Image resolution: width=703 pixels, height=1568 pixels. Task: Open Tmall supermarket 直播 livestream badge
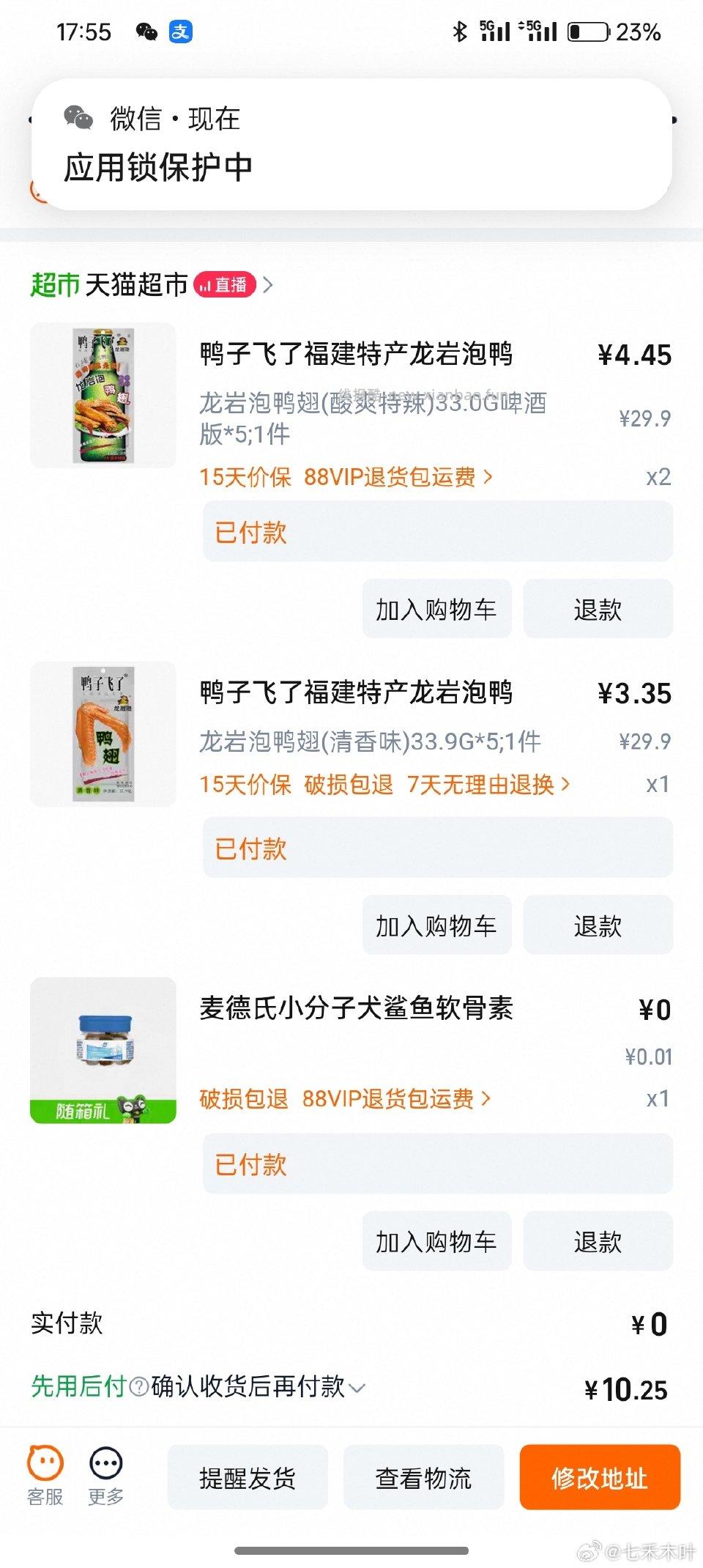224,285
